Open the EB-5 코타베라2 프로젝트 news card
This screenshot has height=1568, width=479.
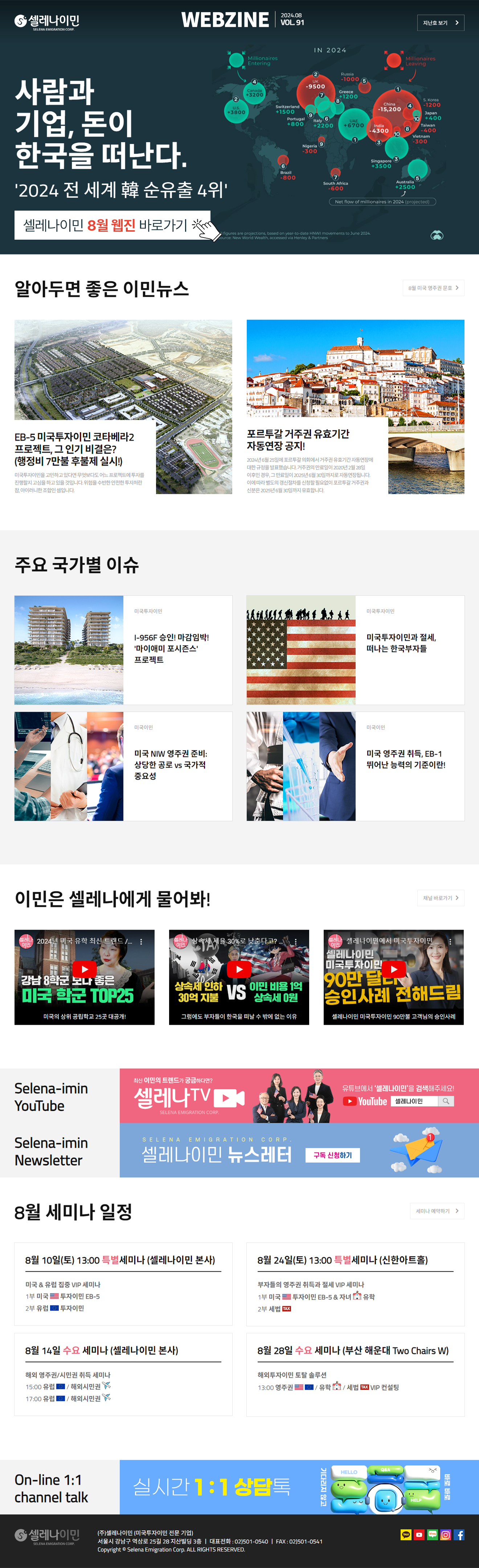point(123,407)
